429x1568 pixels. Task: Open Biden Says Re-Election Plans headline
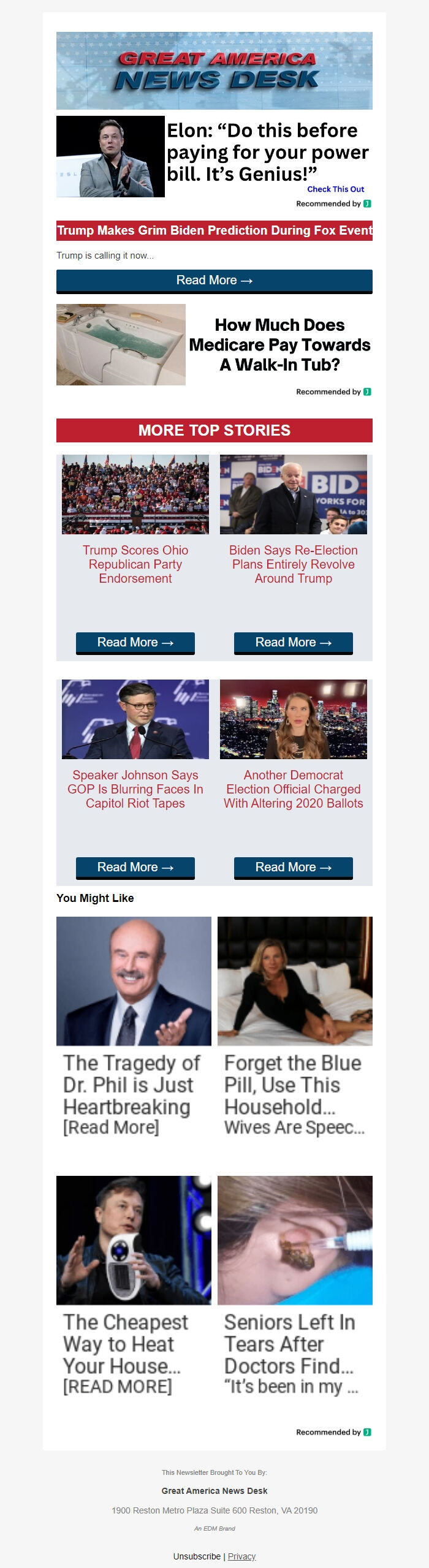click(294, 564)
